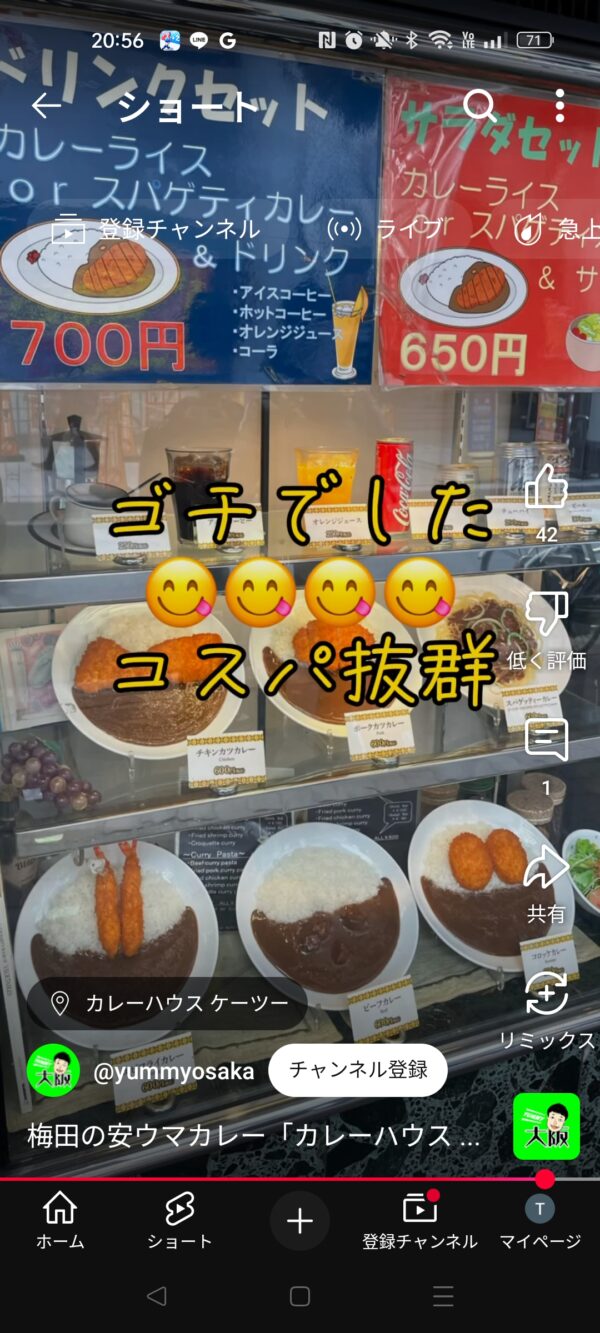
Task: Go back from the Shorts player
Action: point(46,106)
